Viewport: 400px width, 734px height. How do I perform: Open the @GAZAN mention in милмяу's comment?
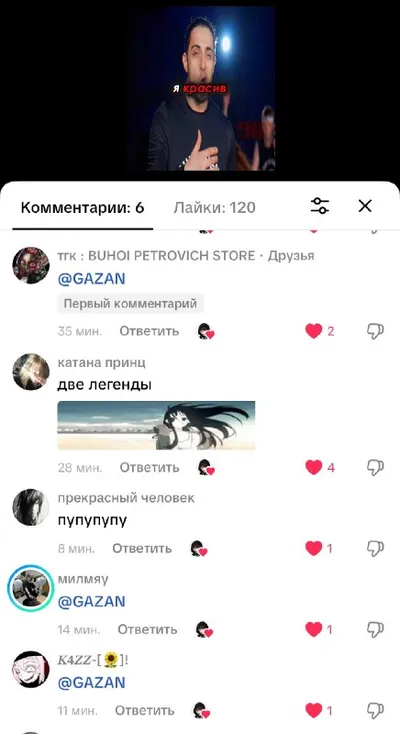click(x=91, y=602)
